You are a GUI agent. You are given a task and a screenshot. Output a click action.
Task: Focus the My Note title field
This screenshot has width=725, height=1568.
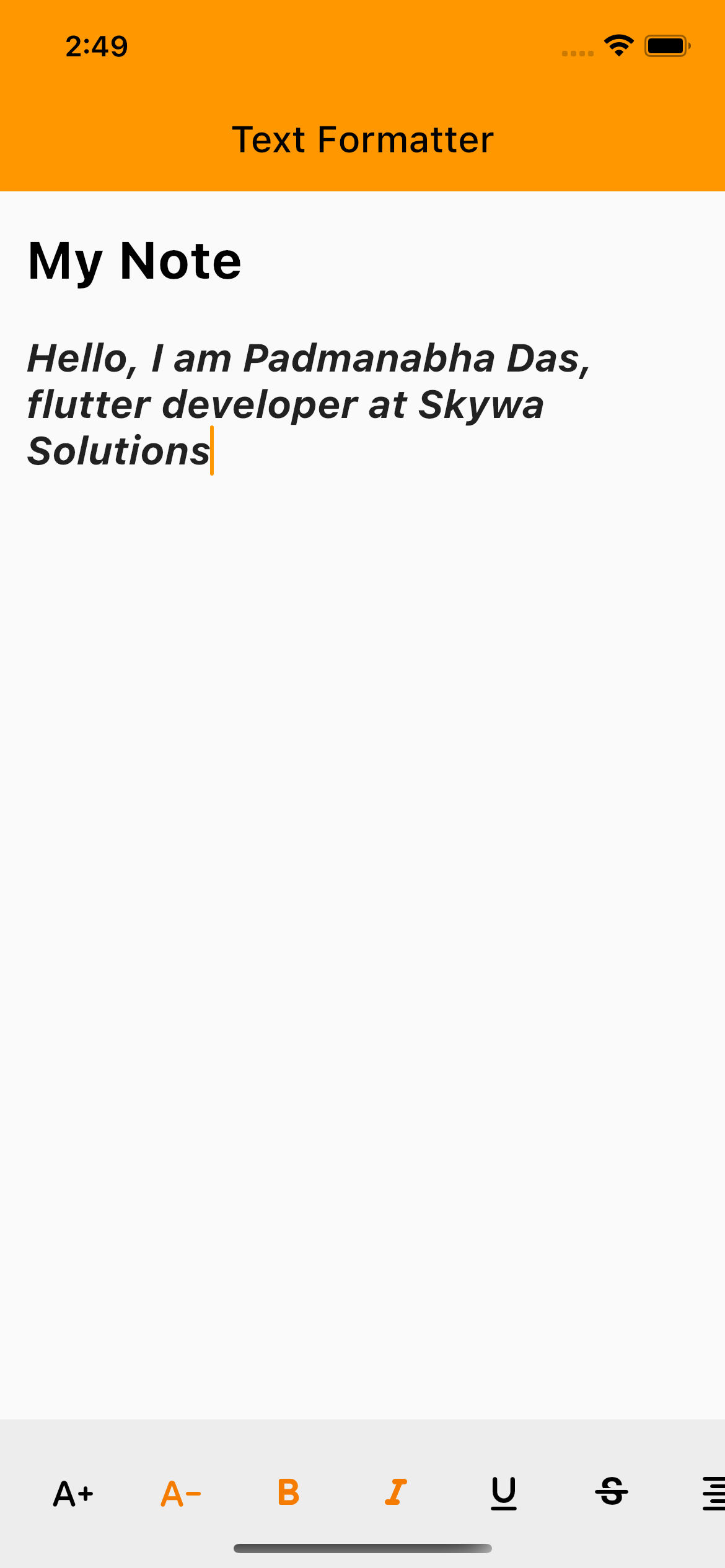tap(135, 261)
